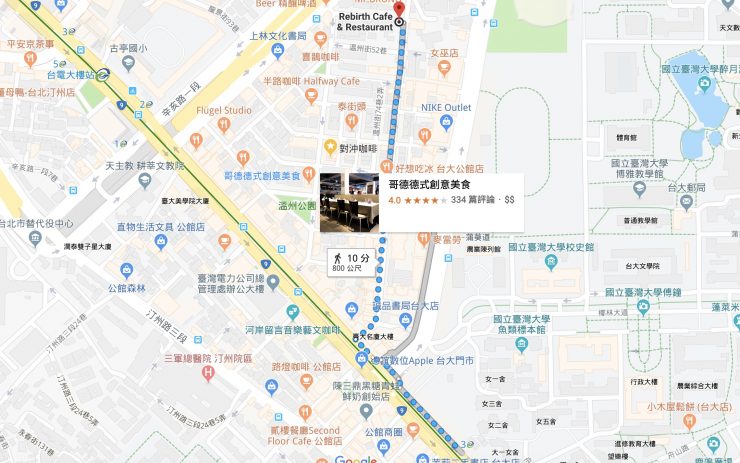Open the saved star marker 對沖咖啡

[x=329, y=147]
